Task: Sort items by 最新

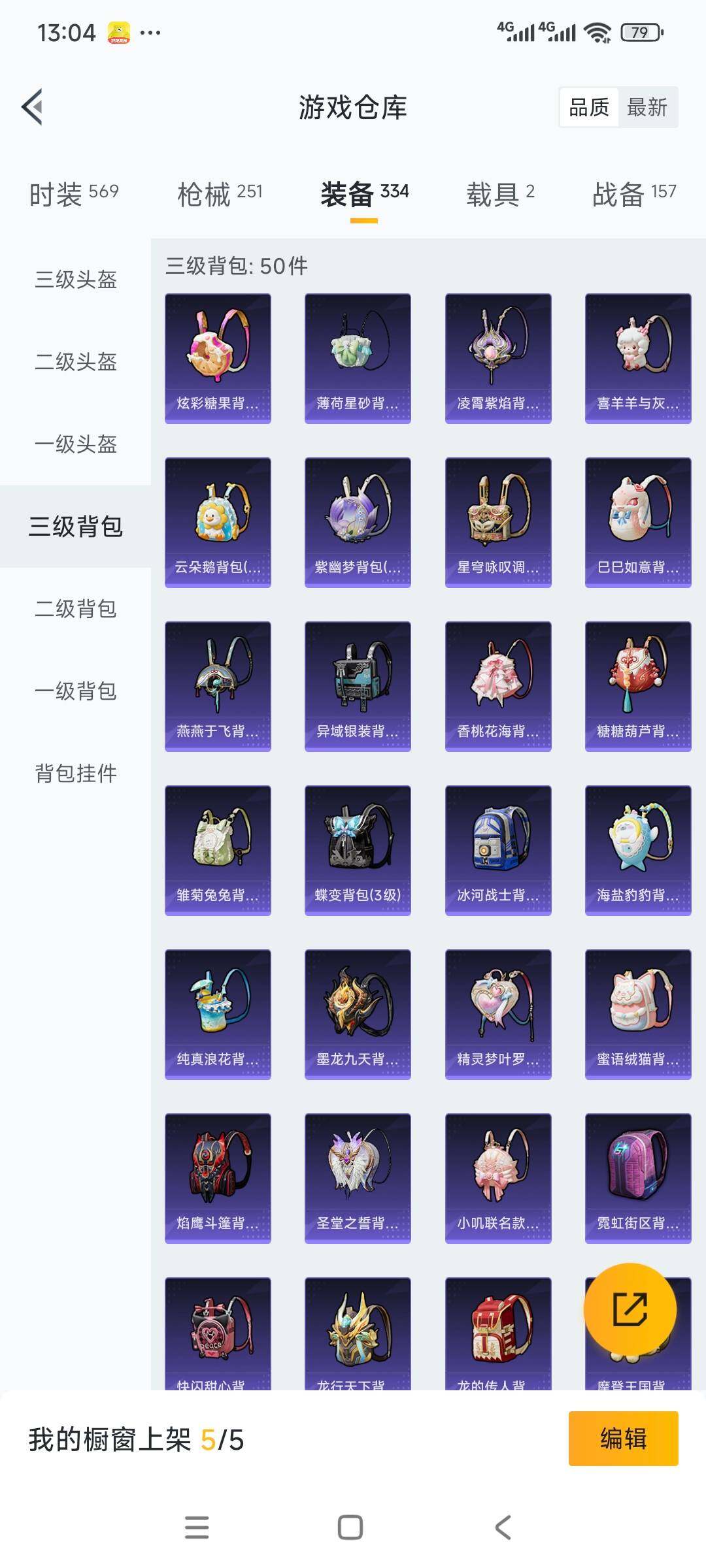Action: (647, 107)
